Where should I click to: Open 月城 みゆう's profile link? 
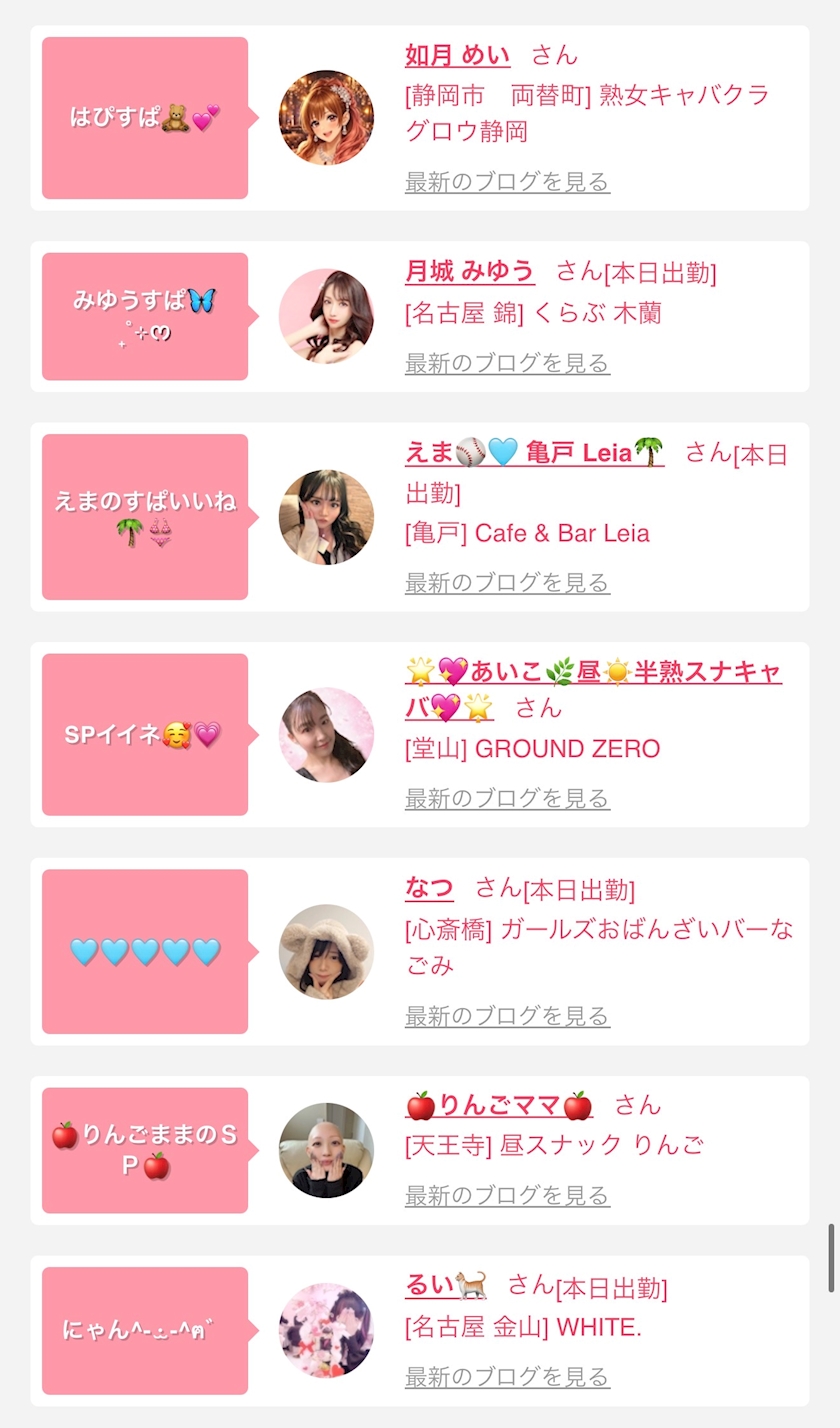469,271
